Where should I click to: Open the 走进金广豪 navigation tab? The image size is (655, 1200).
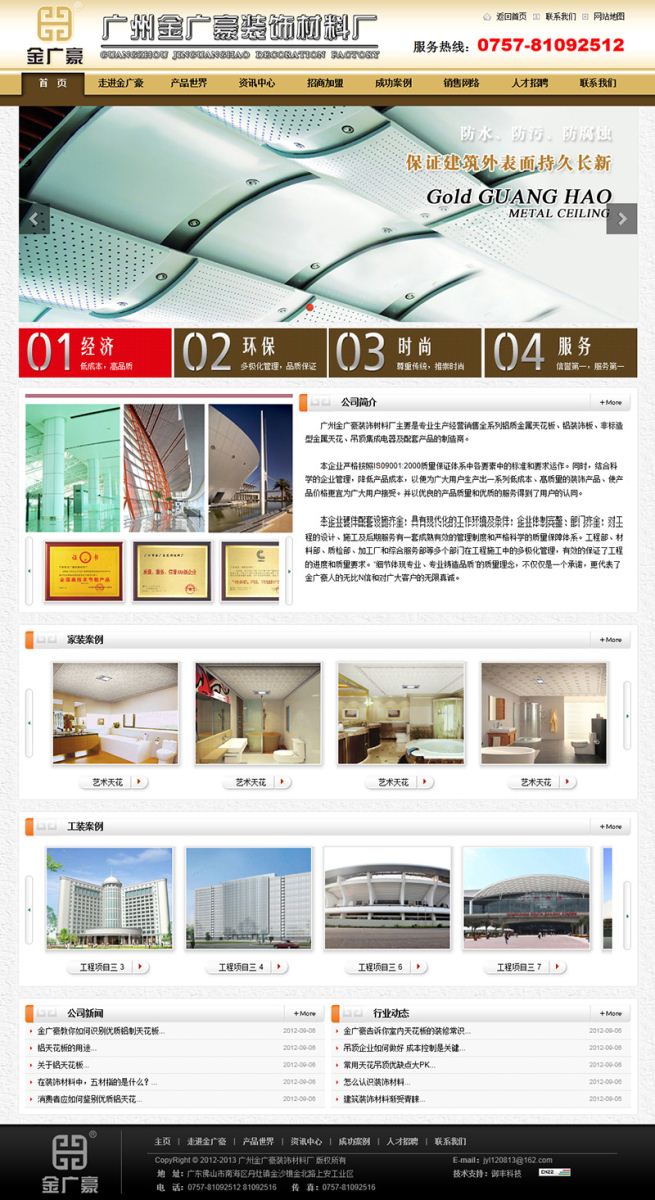tap(121, 83)
